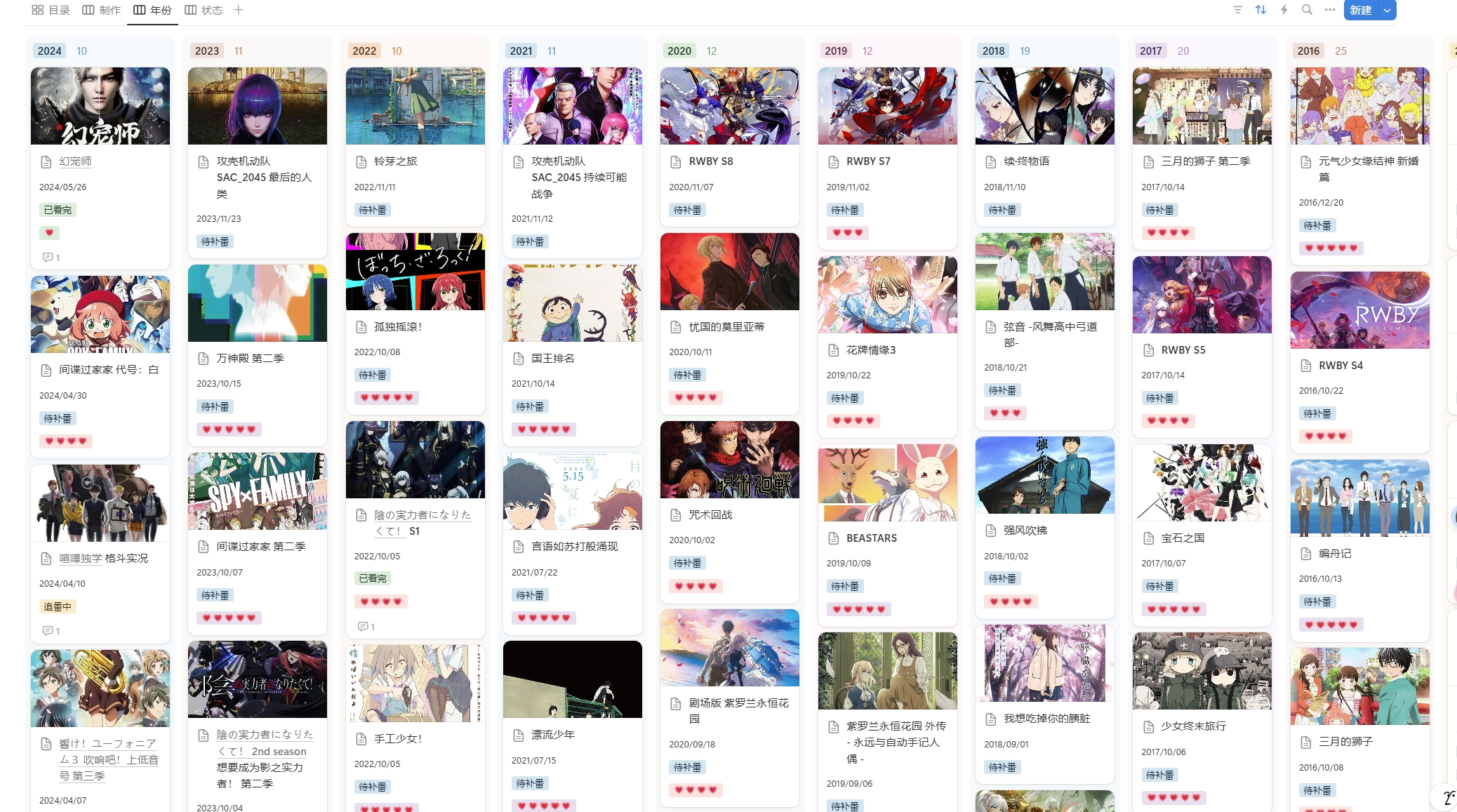
Task: Open the search magnifier icon
Action: pos(1307,10)
